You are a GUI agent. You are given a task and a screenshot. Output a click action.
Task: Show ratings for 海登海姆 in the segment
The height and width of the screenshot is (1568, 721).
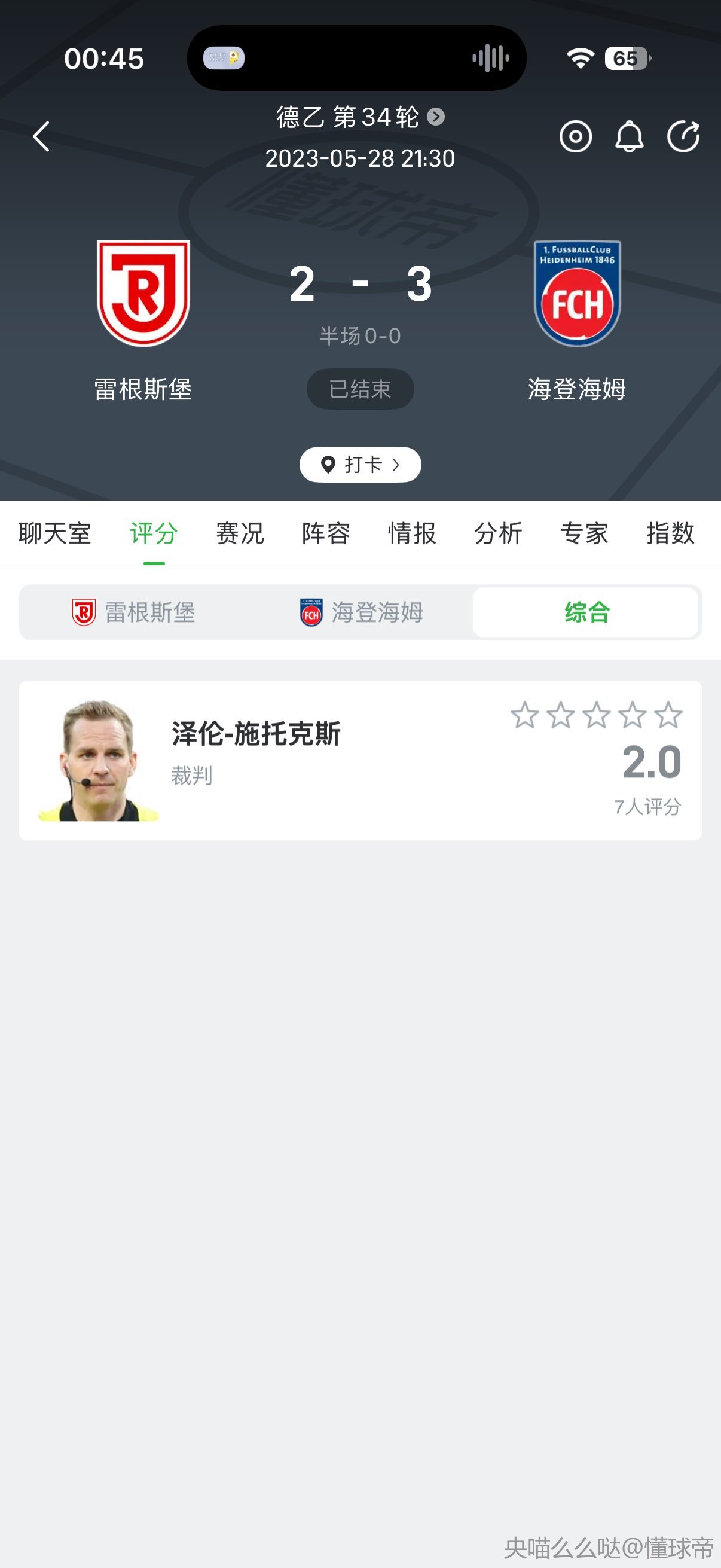(362, 612)
